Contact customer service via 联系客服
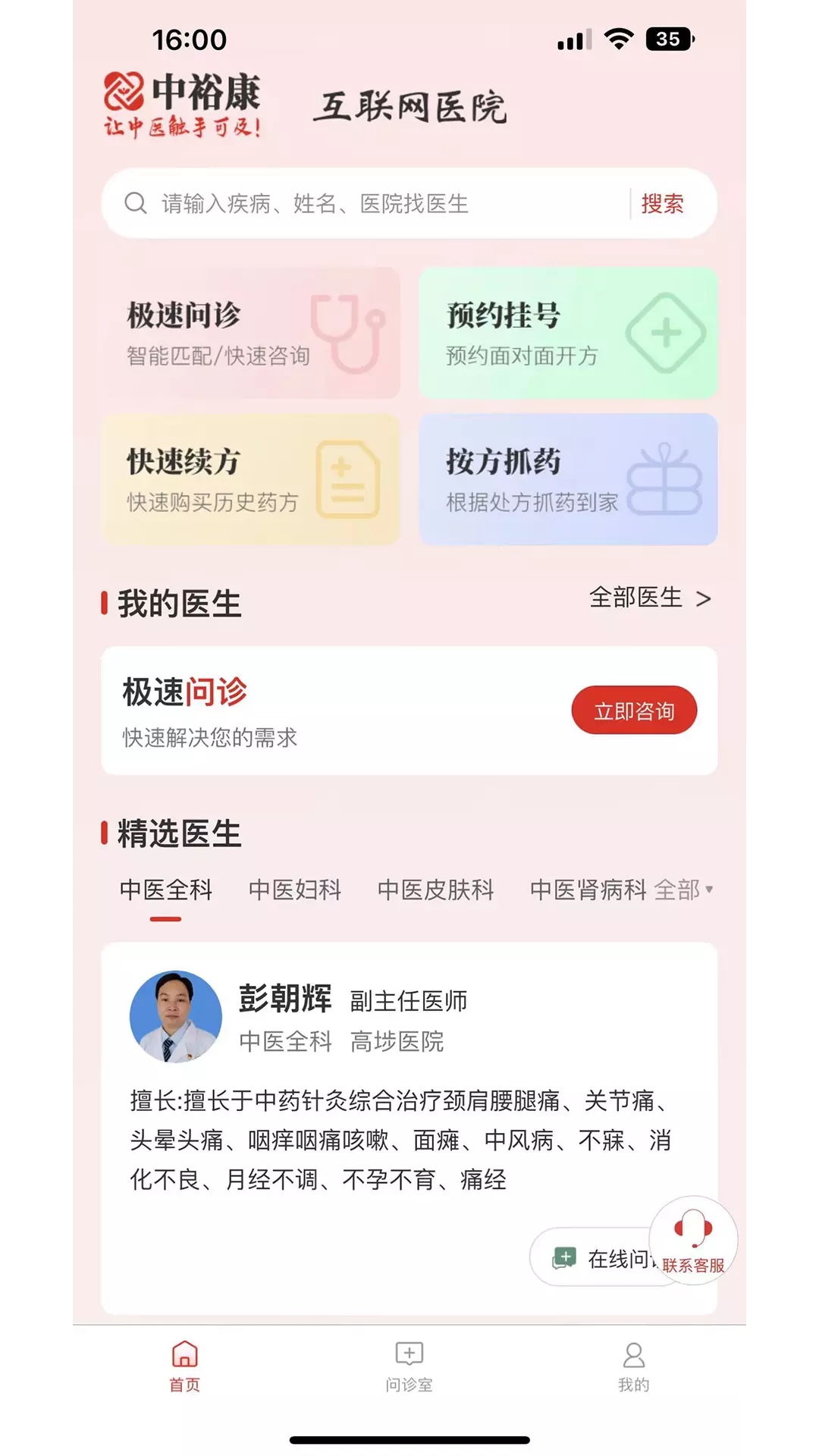 click(x=693, y=1241)
